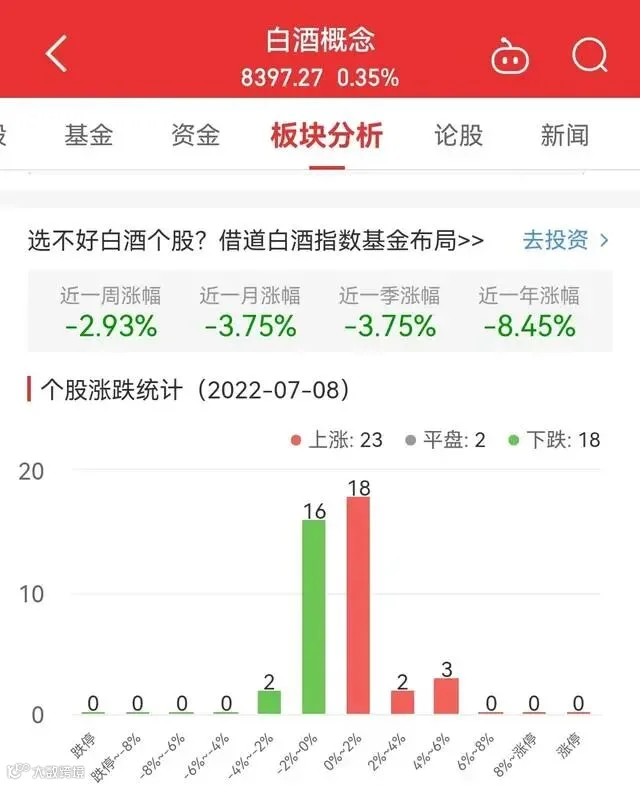This screenshot has width=640, height=785.
Task: Open the robot assistant icon
Action: coord(510,56)
